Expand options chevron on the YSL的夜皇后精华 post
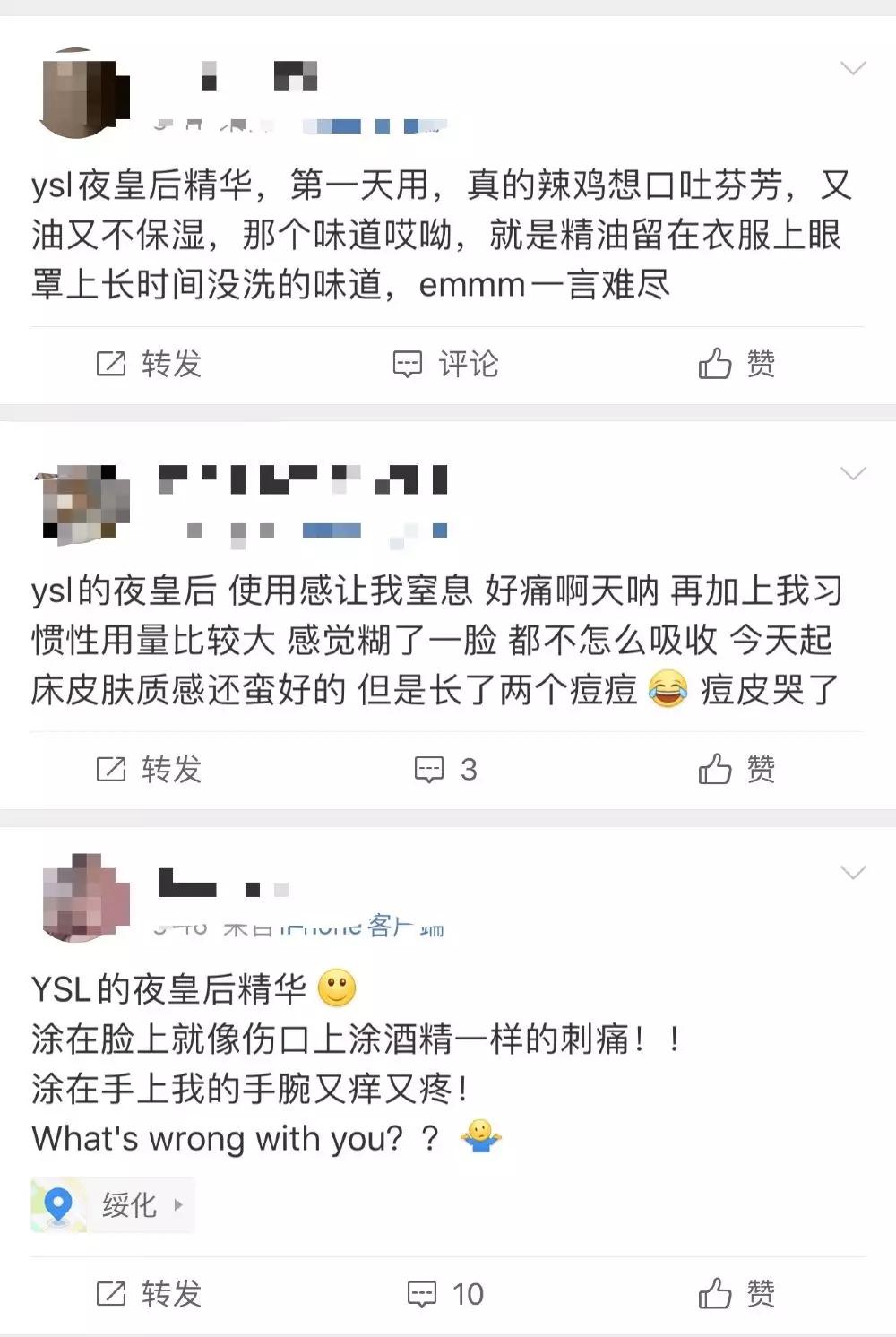Screen dimensions: 896x1337 (x=852, y=872)
